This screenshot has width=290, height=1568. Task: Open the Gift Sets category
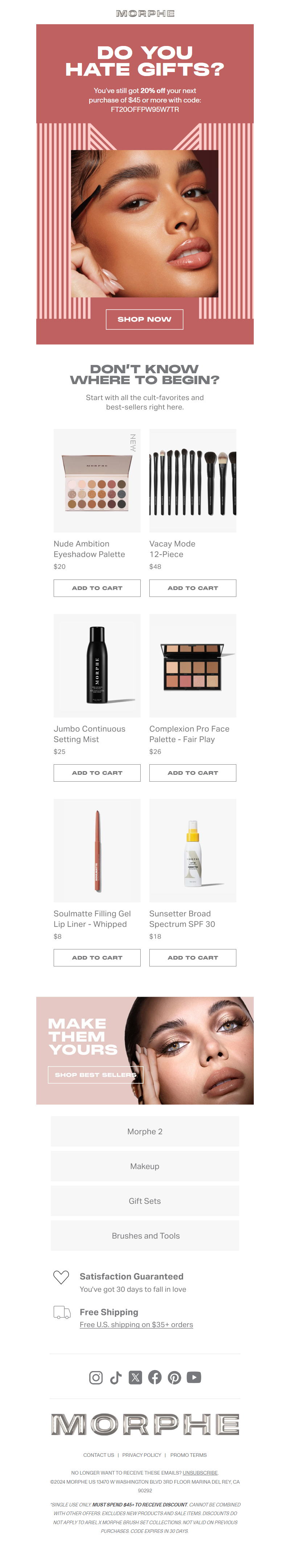(144, 1201)
